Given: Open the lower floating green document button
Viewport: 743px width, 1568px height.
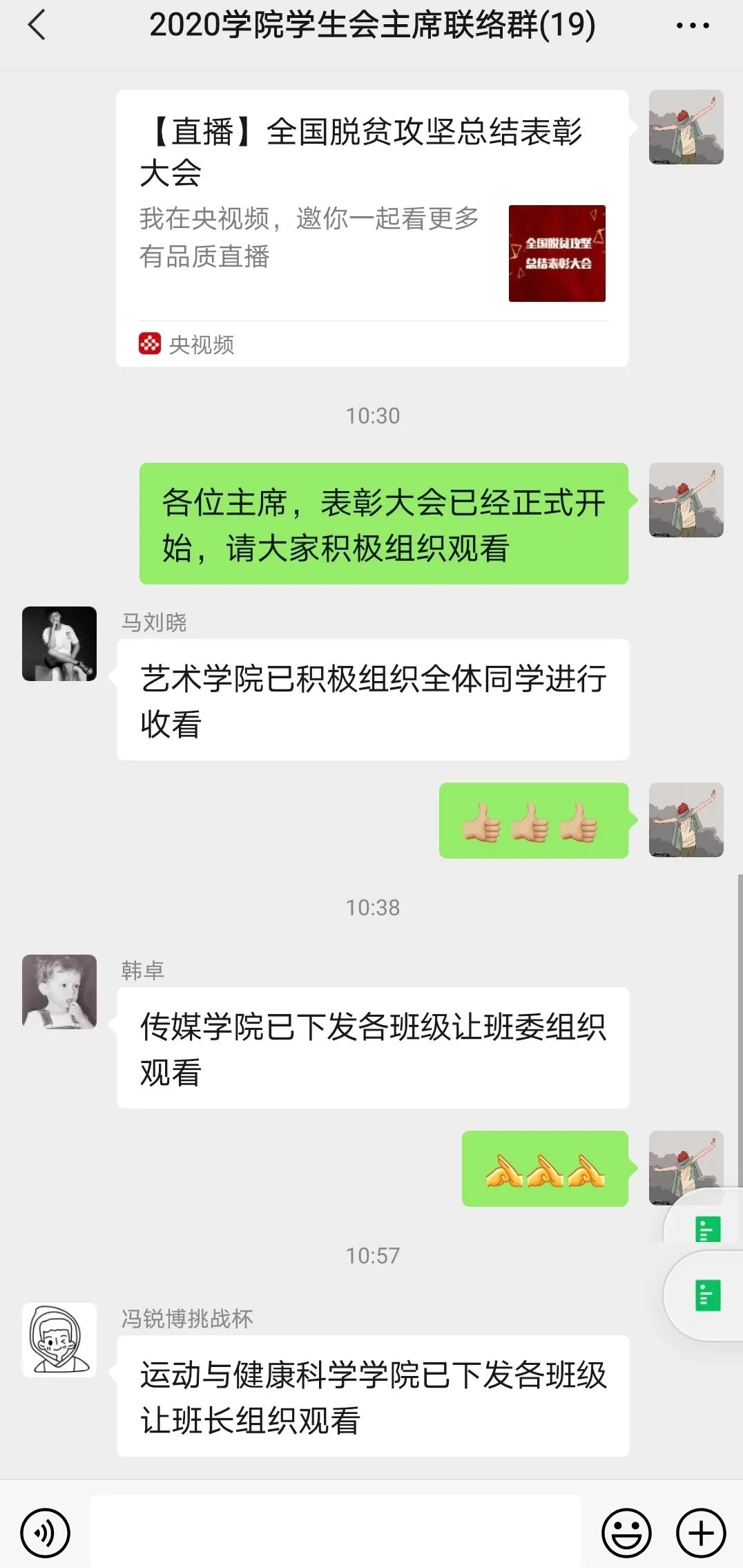Looking at the screenshot, I should 707,1295.
